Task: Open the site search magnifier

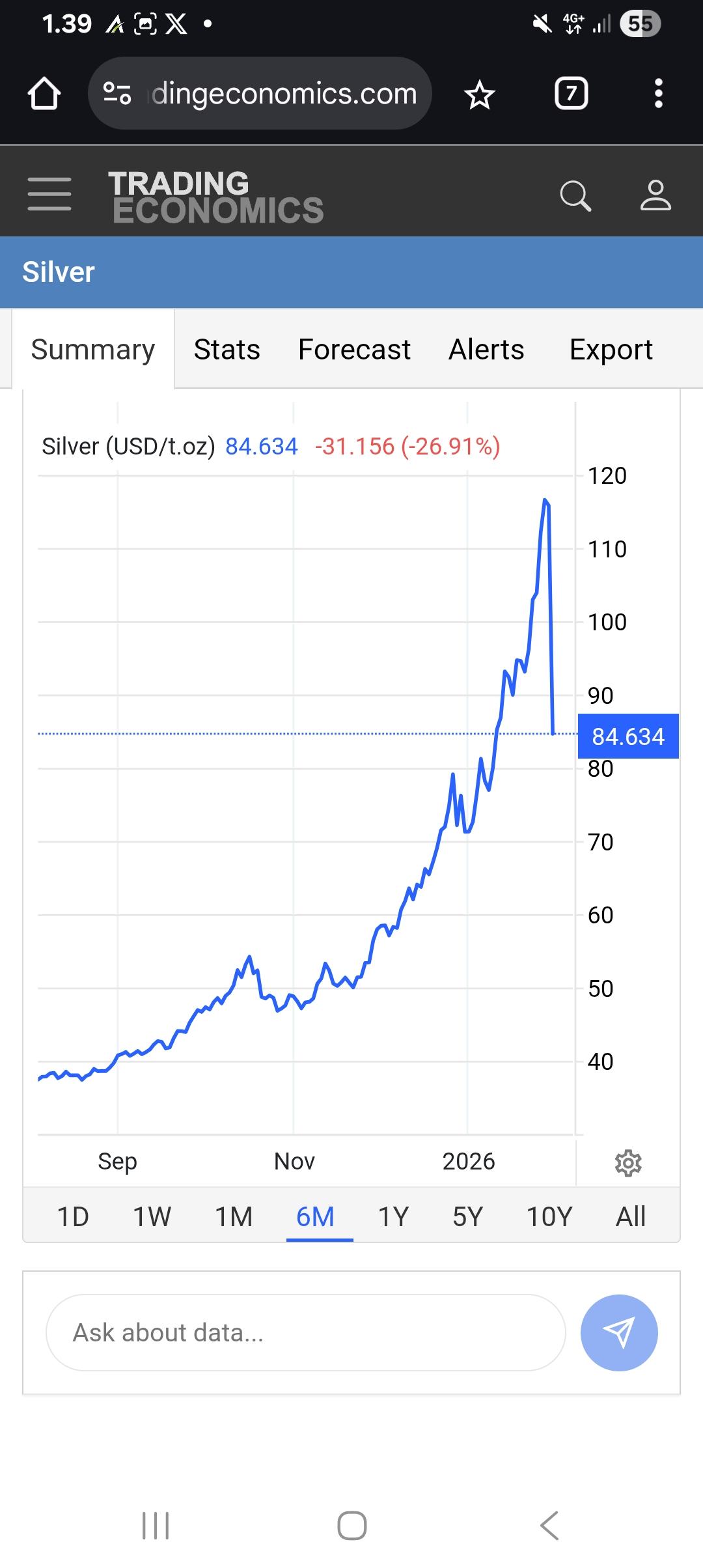Action: point(575,195)
